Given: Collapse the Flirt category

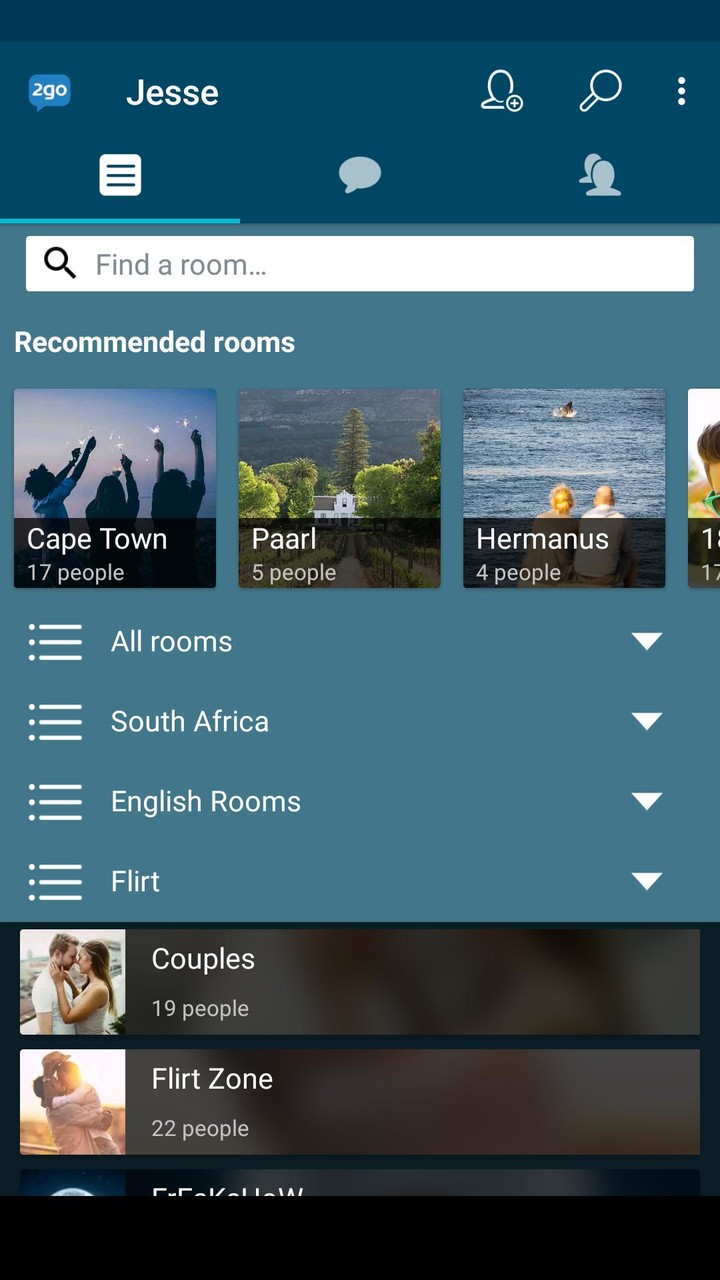Looking at the screenshot, I should [647, 881].
